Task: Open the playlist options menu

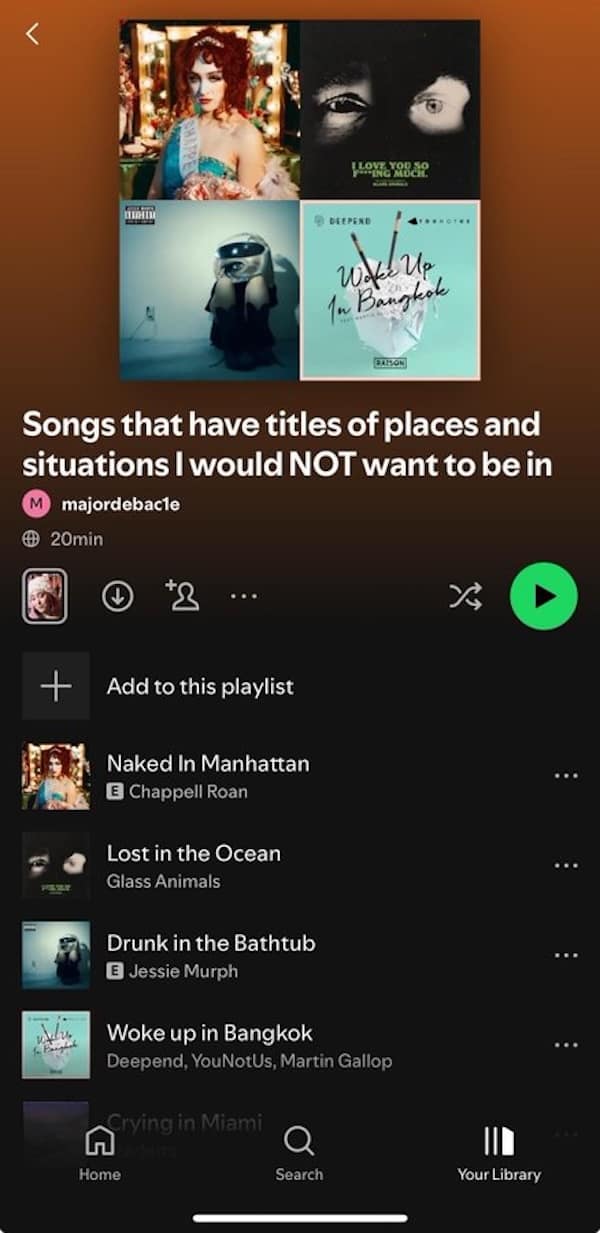Action: click(x=244, y=596)
